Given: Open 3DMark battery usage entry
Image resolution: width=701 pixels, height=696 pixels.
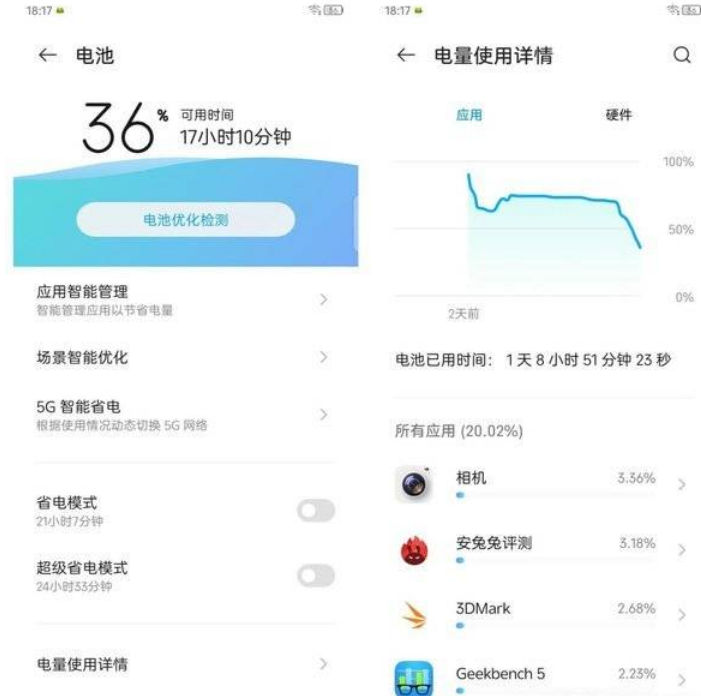Looking at the screenshot, I should coord(540,614).
